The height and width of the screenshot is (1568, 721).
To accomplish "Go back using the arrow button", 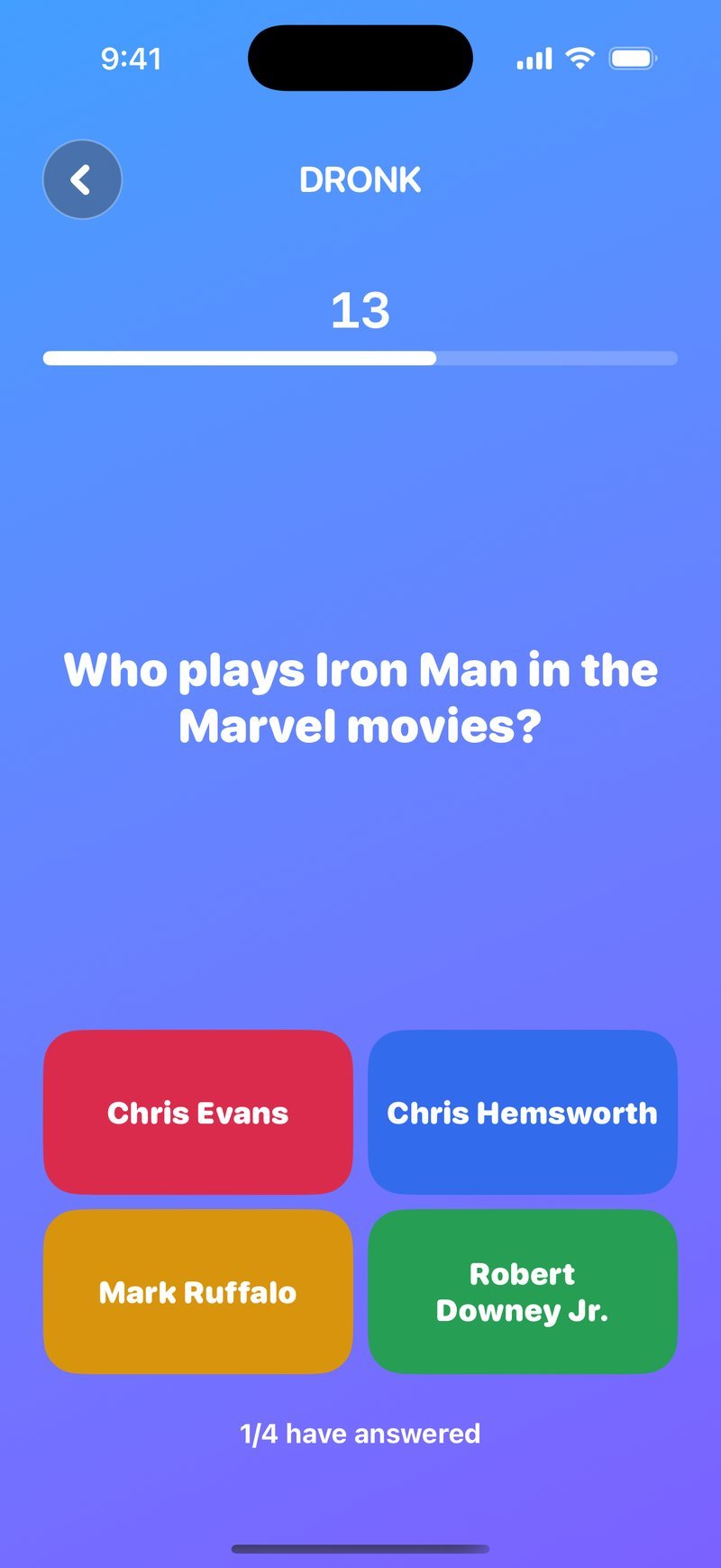I will 82,179.
